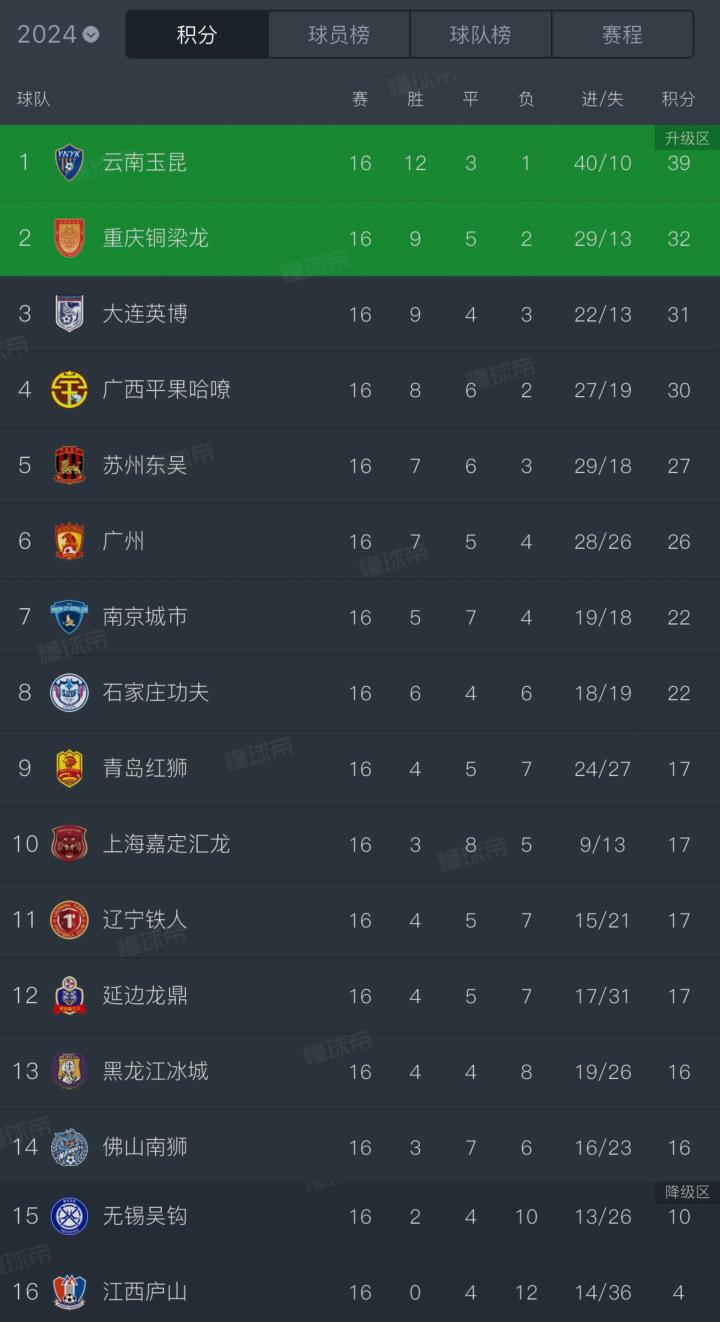View 重庆铜梁龙 team details
This screenshot has height=1322, width=720.
click(x=155, y=239)
